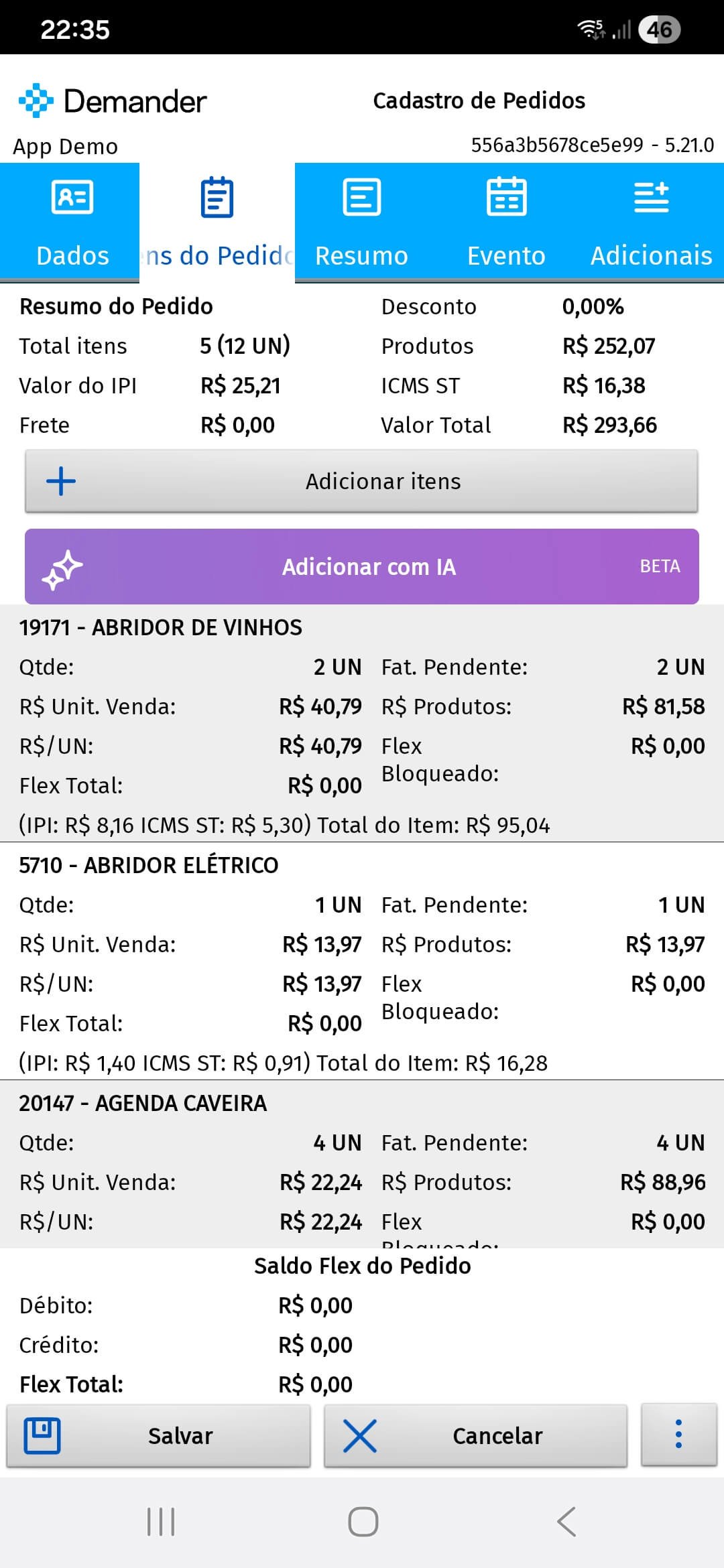
Task: Open the Resumo tab
Action: pos(361,222)
